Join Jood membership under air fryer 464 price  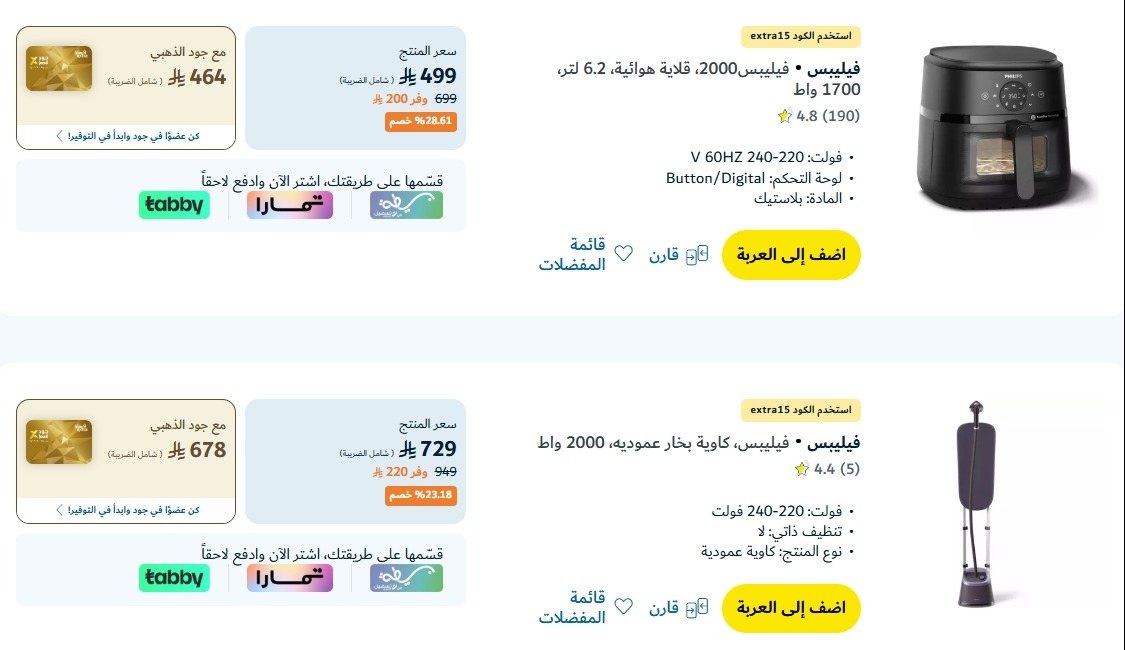[126, 135]
